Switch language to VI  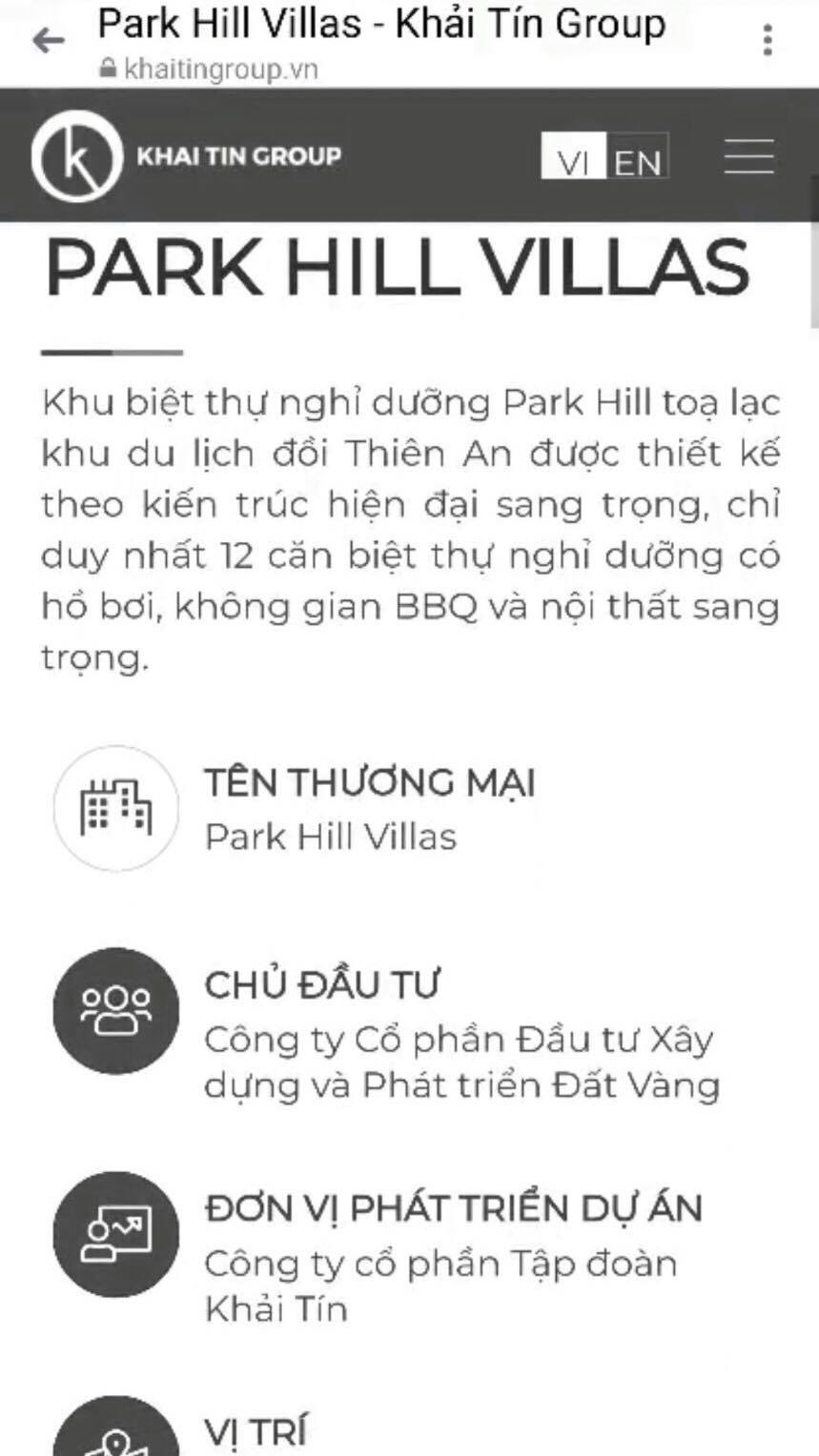click(x=573, y=156)
